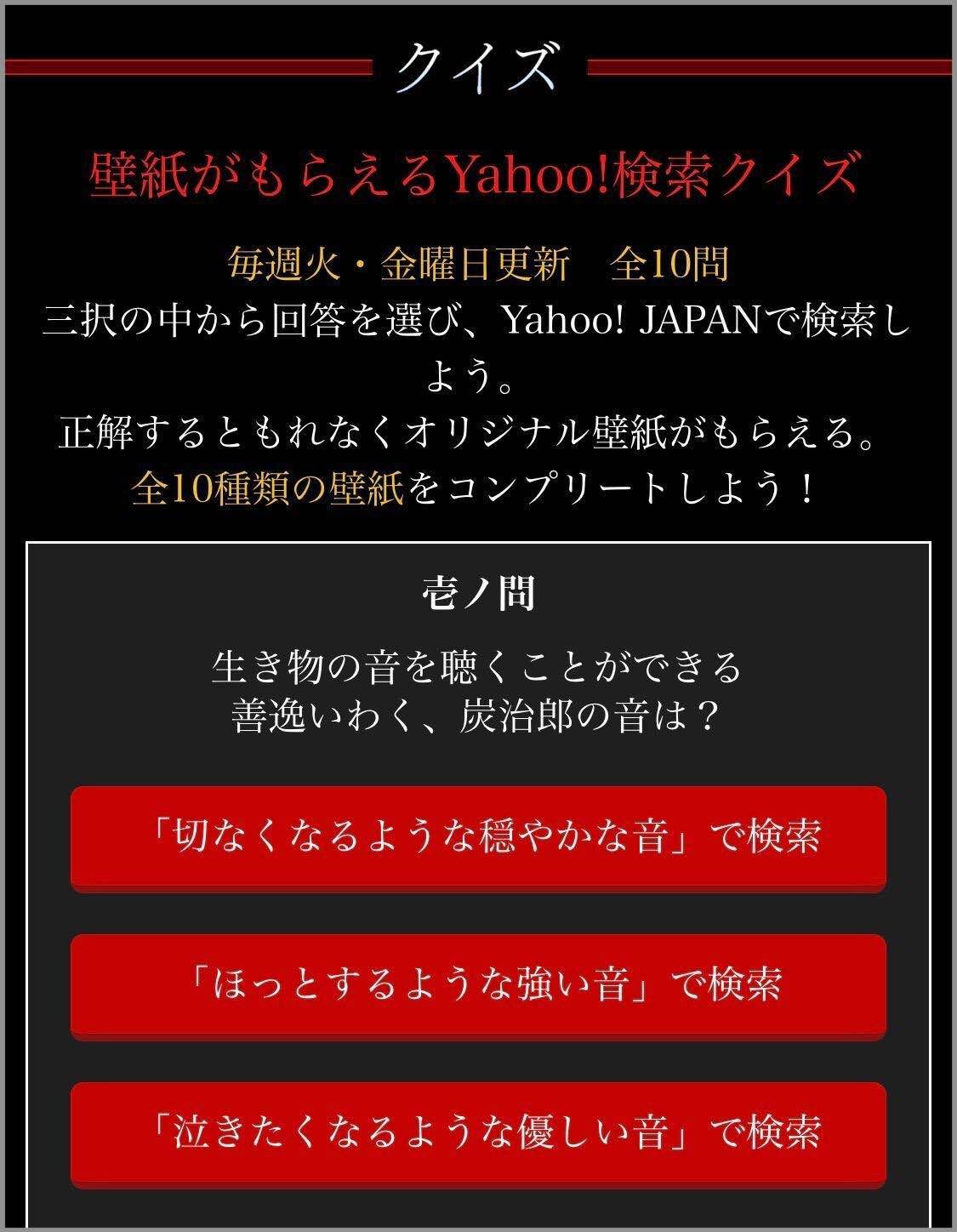Tap the 「泣きたくなるような優しい音」 search button
Screen dimensions: 957x1232
coord(478,1133)
